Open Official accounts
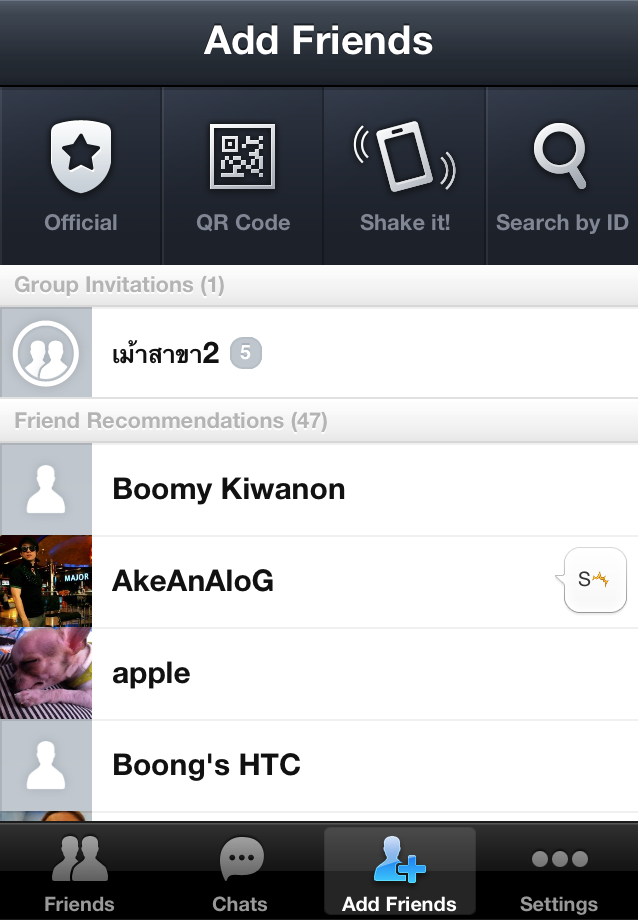The width and height of the screenshot is (638, 920). tap(81, 176)
